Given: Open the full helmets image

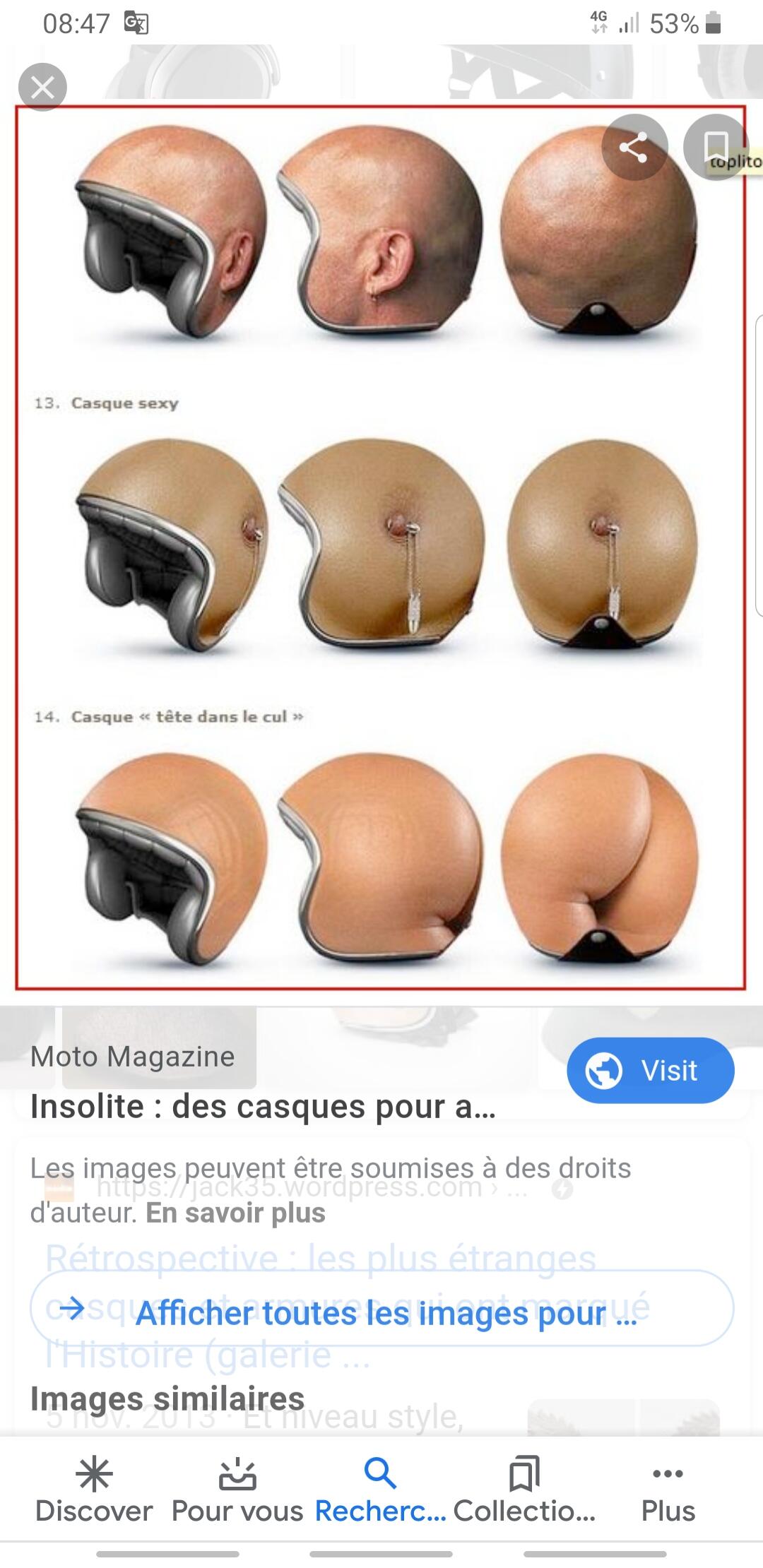Looking at the screenshot, I should (x=381, y=547).
